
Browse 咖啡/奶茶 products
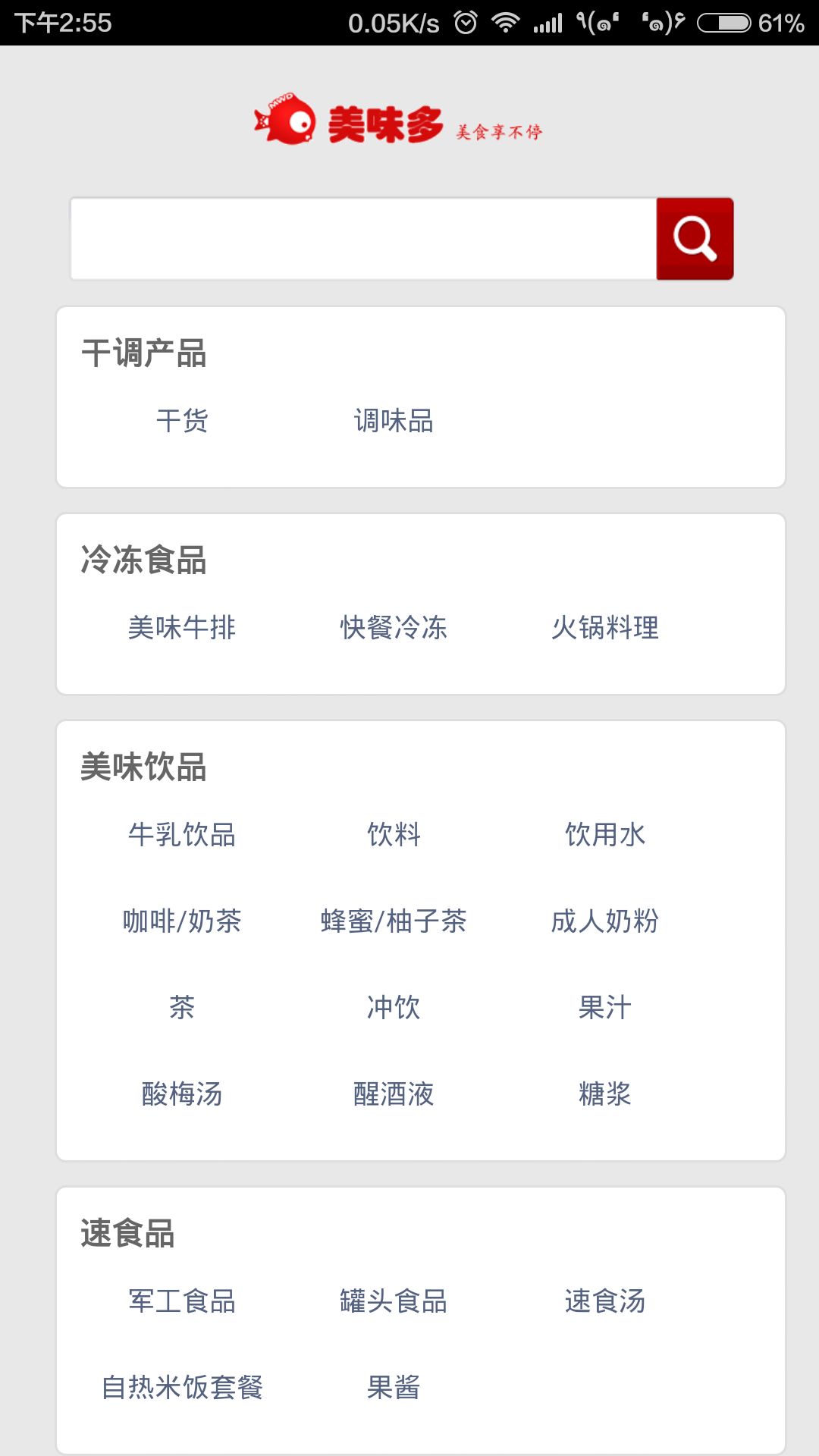click(182, 921)
